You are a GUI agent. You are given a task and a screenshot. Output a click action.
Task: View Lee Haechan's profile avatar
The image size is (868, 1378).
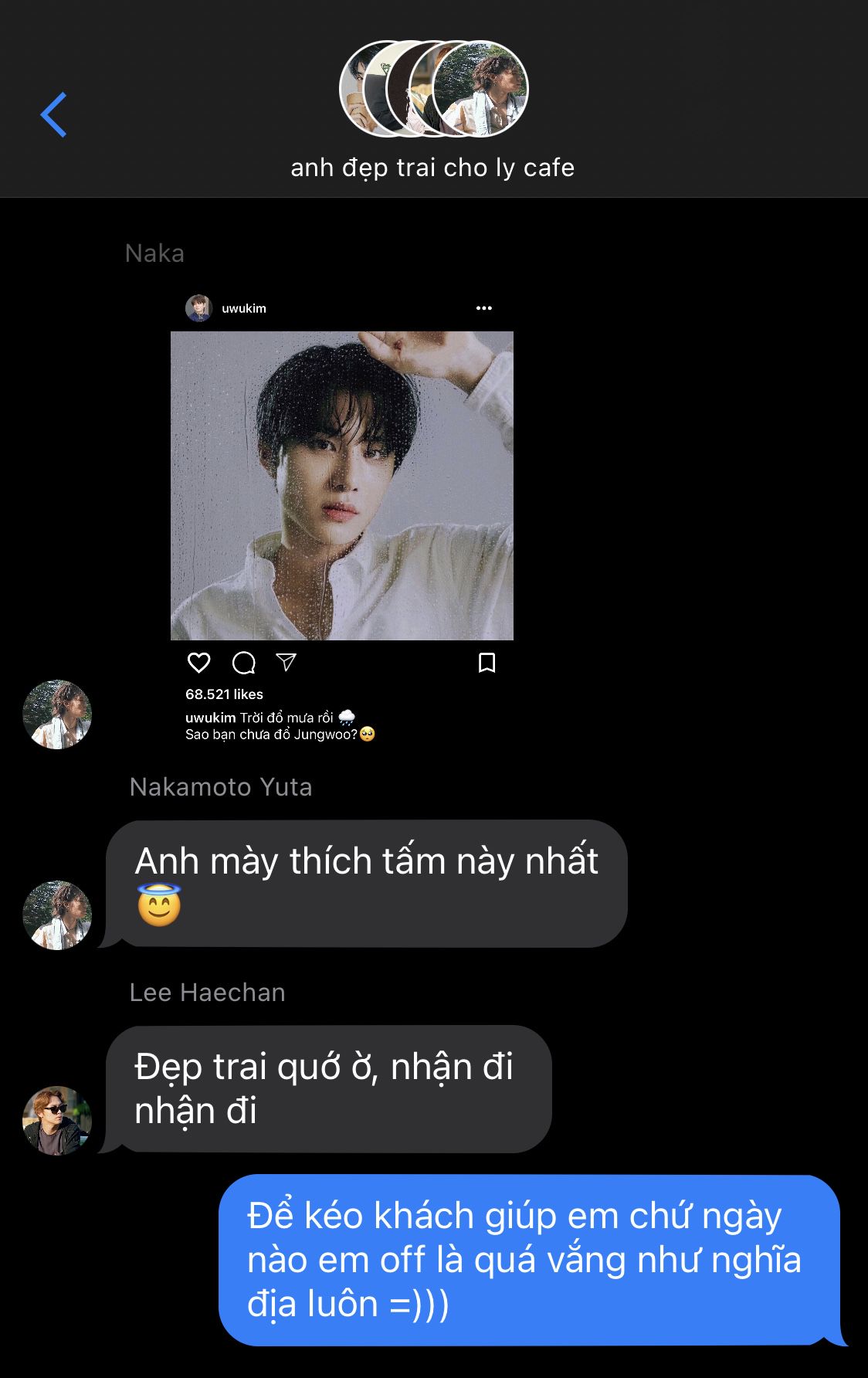coord(57,1120)
